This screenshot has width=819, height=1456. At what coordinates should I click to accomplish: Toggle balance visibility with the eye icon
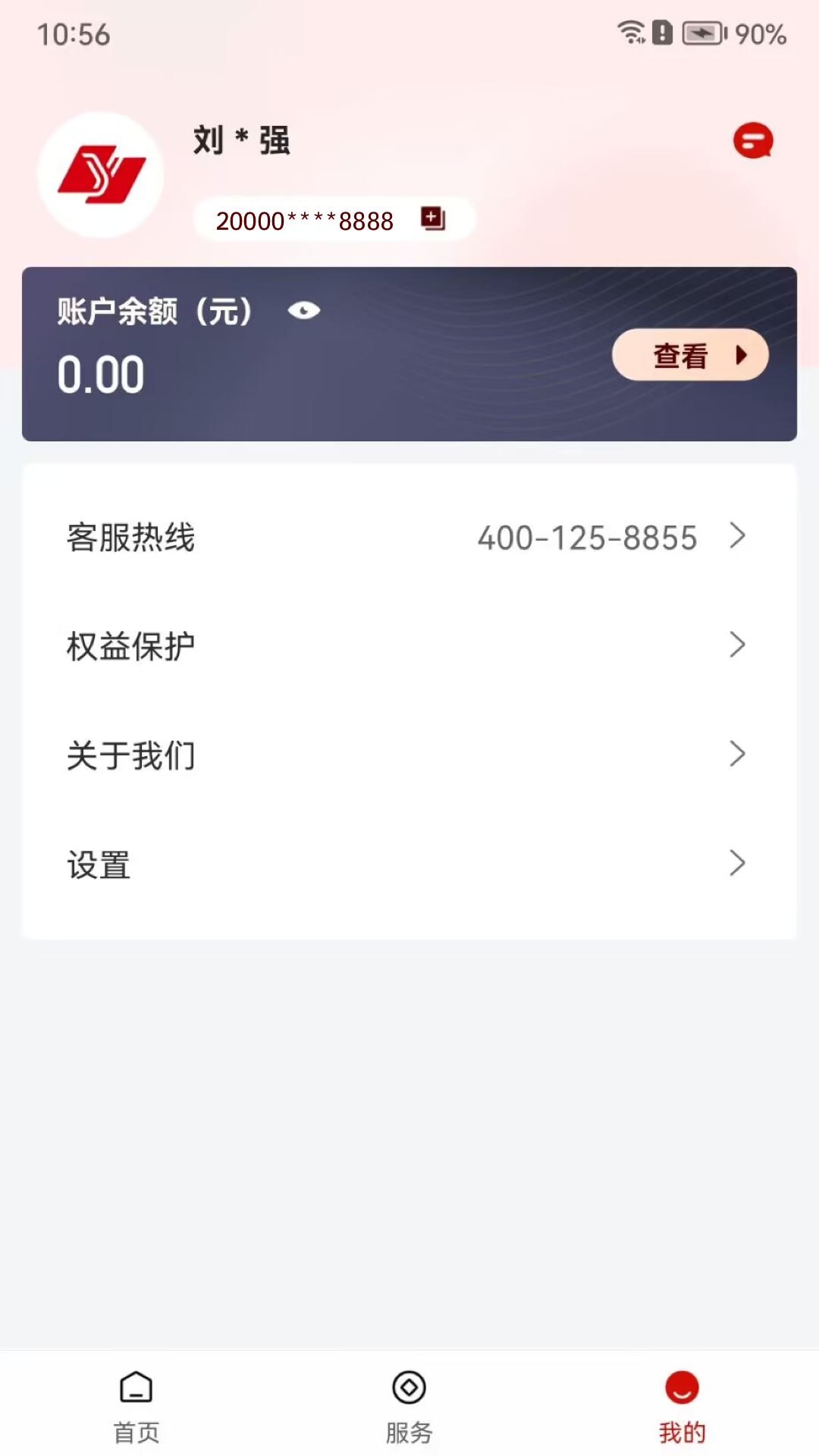point(303,311)
